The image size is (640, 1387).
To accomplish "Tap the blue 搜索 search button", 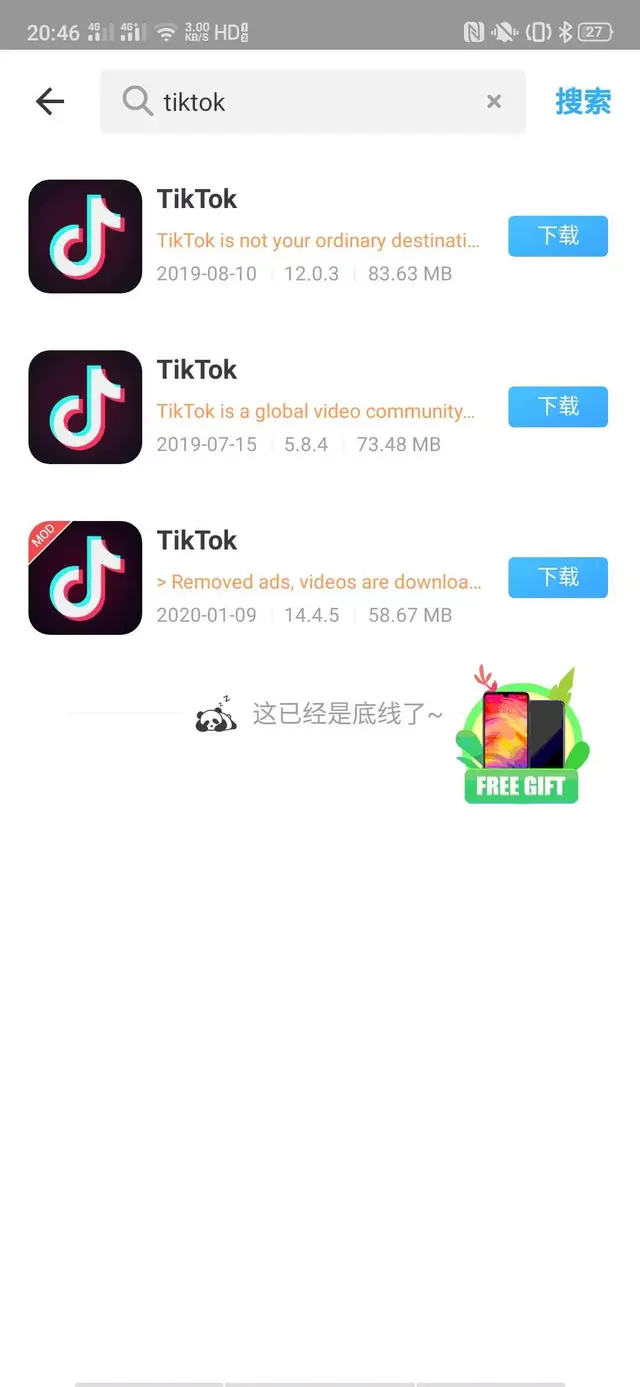I will [583, 101].
